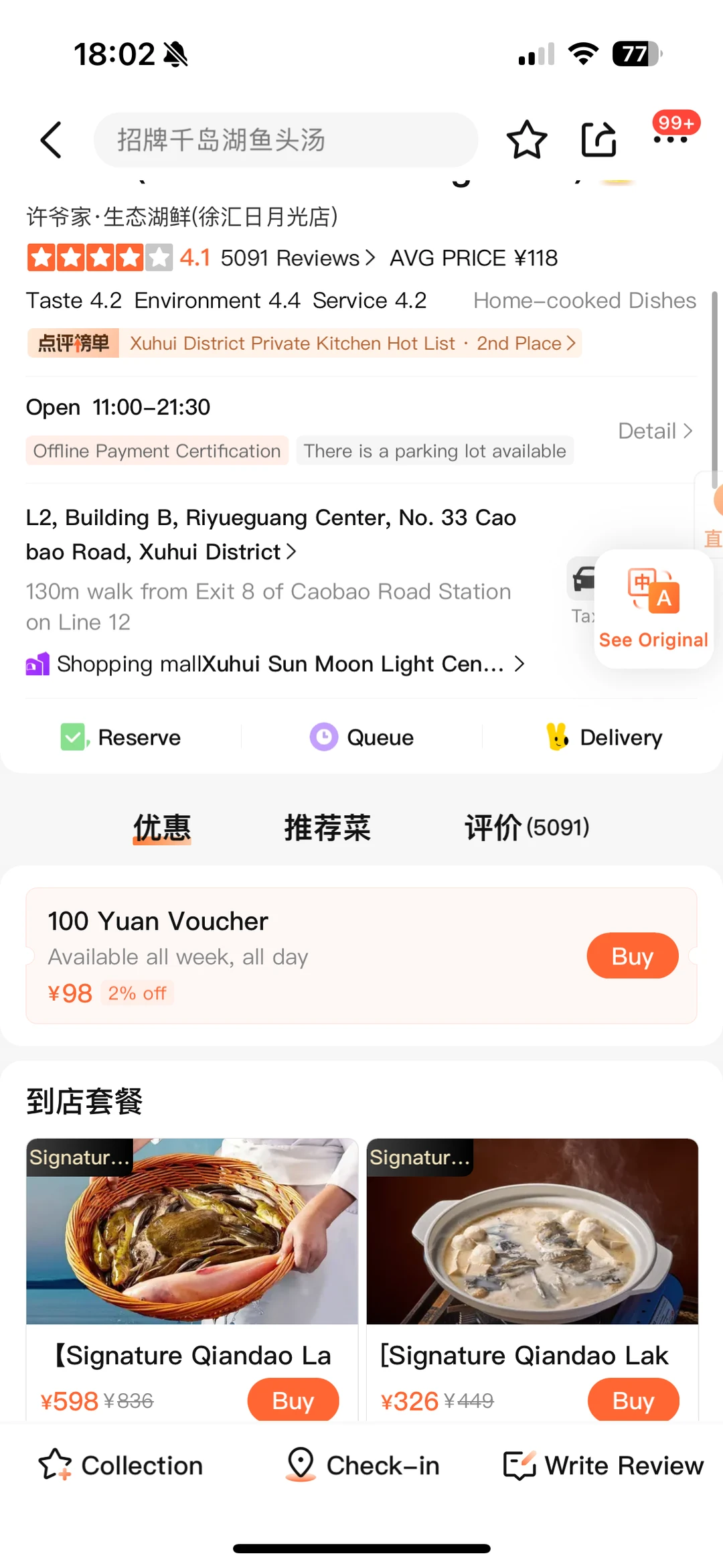Tap the Reserve icon
The width and height of the screenshot is (723, 1568).
(x=74, y=737)
